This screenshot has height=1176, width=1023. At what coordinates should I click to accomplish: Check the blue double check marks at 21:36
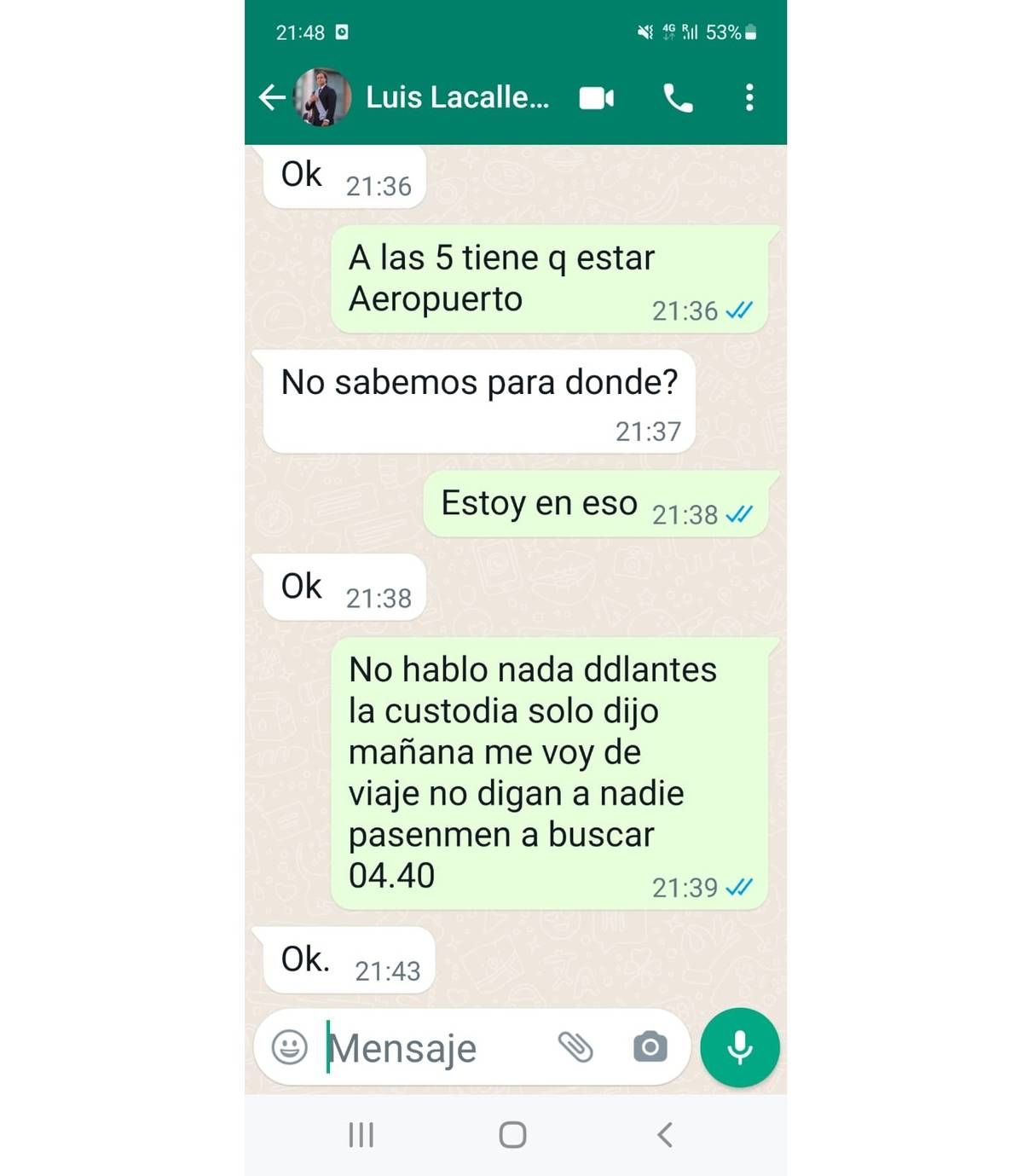tap(737, 310)
